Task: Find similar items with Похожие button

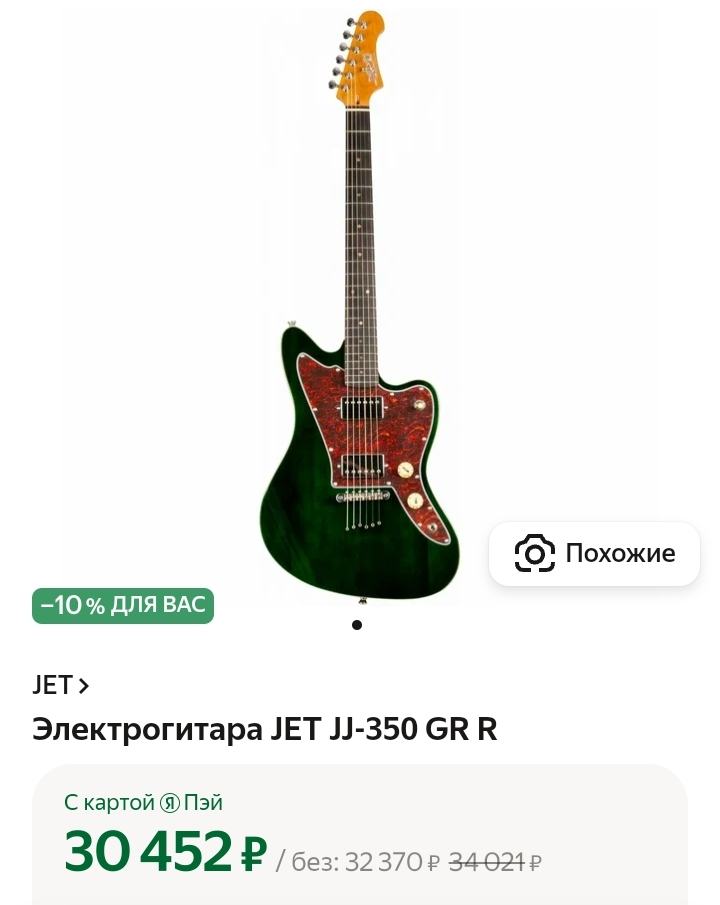Action: (x=594, y=553)
